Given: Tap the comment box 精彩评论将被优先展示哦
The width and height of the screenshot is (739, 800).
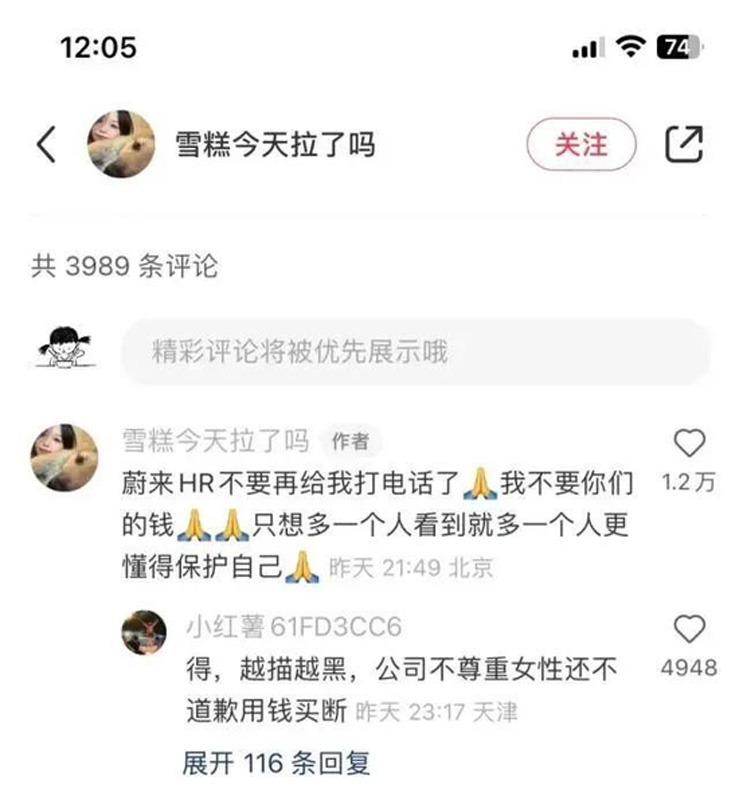Looking at the screenshot, I should tap(415, 352).
